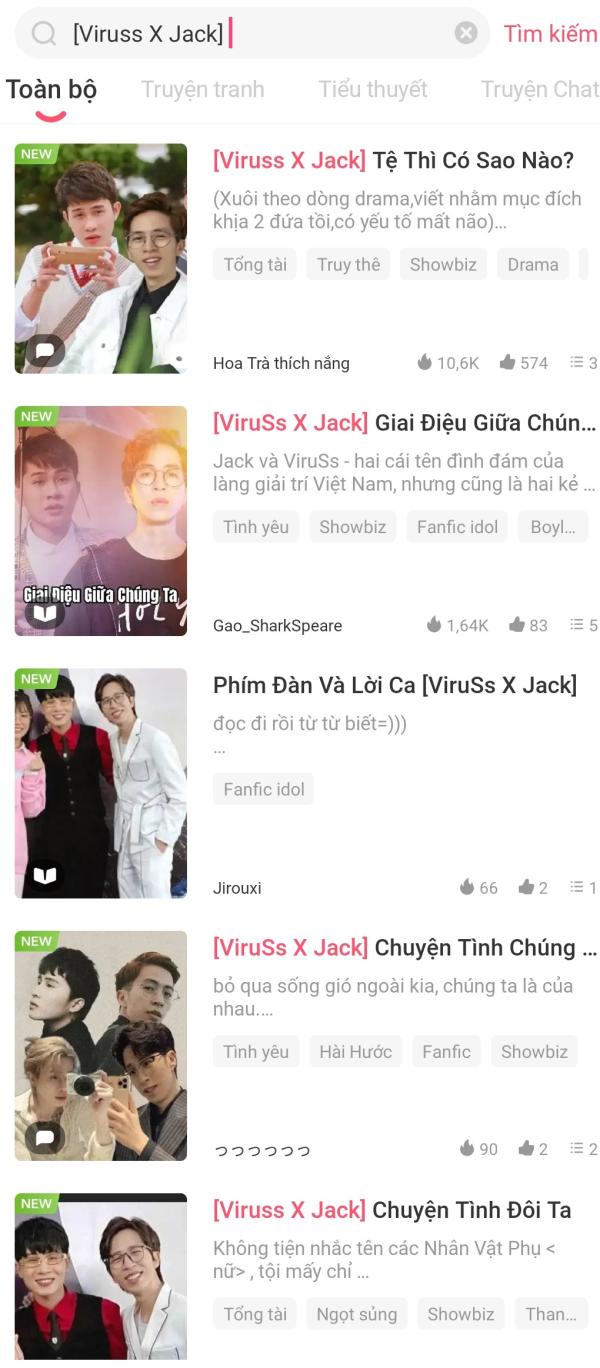Screen dimensions: 600x1368
Task: Open the story Phím Đàn Và Lời Ca
Action: coord(394,685)
